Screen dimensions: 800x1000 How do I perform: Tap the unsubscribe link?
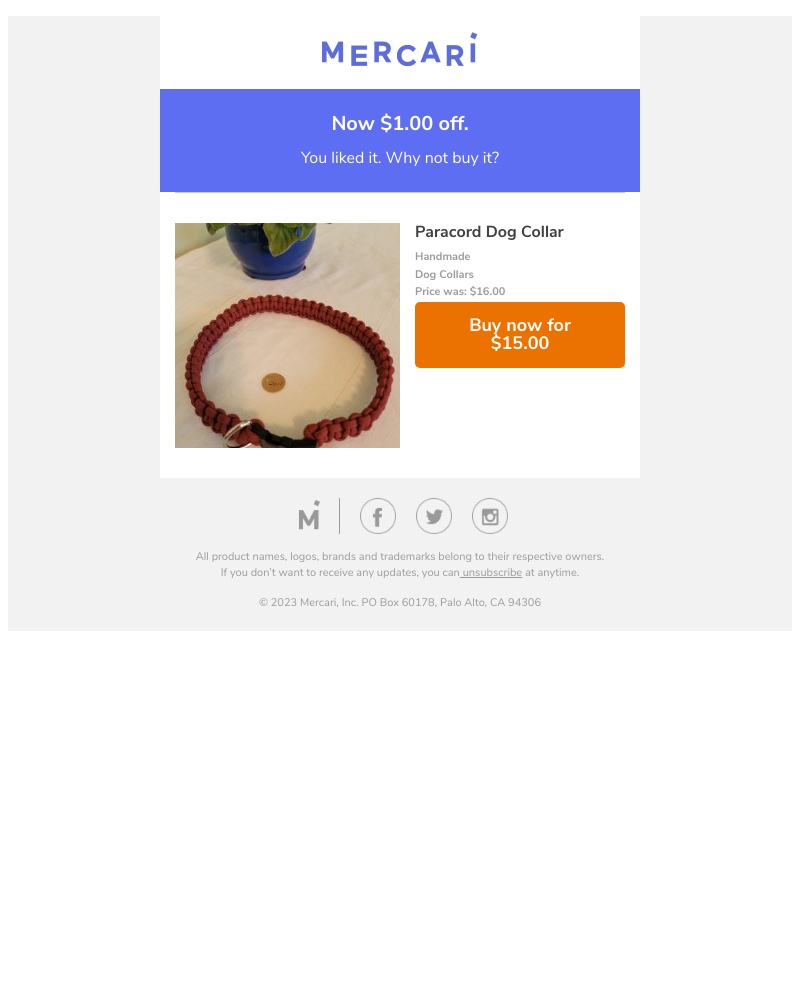coord(491,573)
